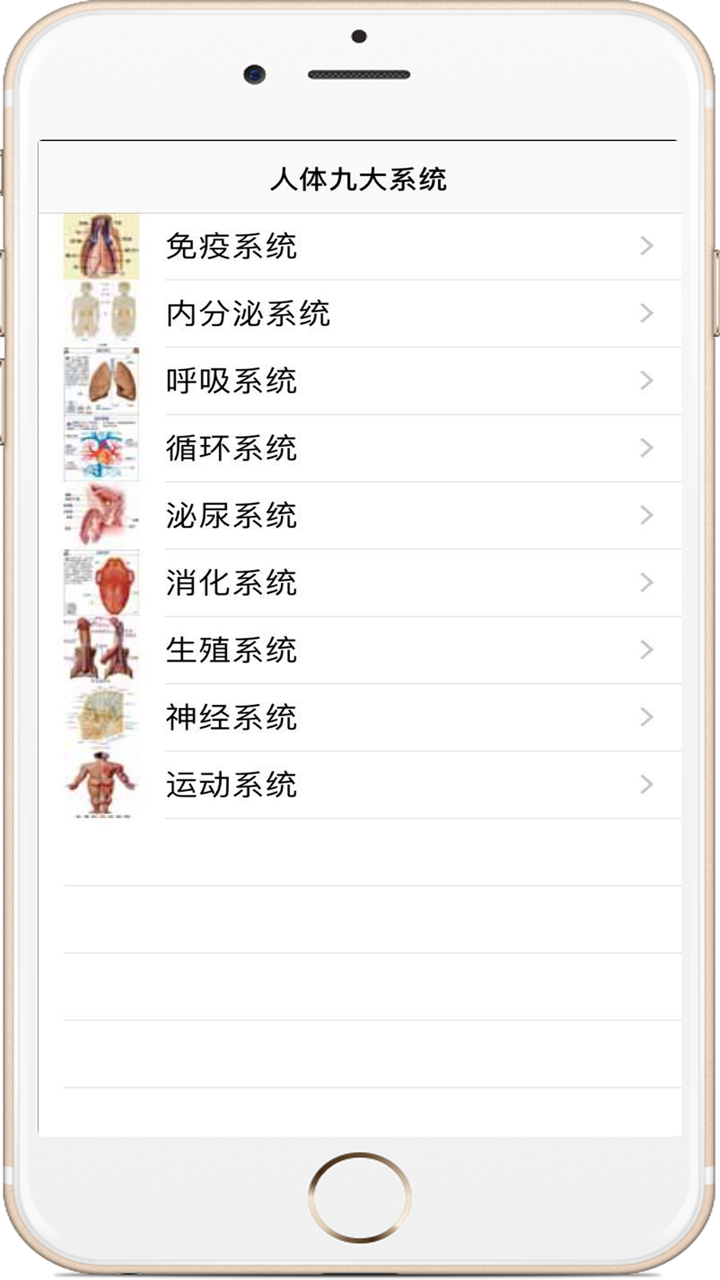Viewport: 720px width, 1280px height.
Task: Click the tongue diagram beside 消化系统
Action: click(101, 582)
